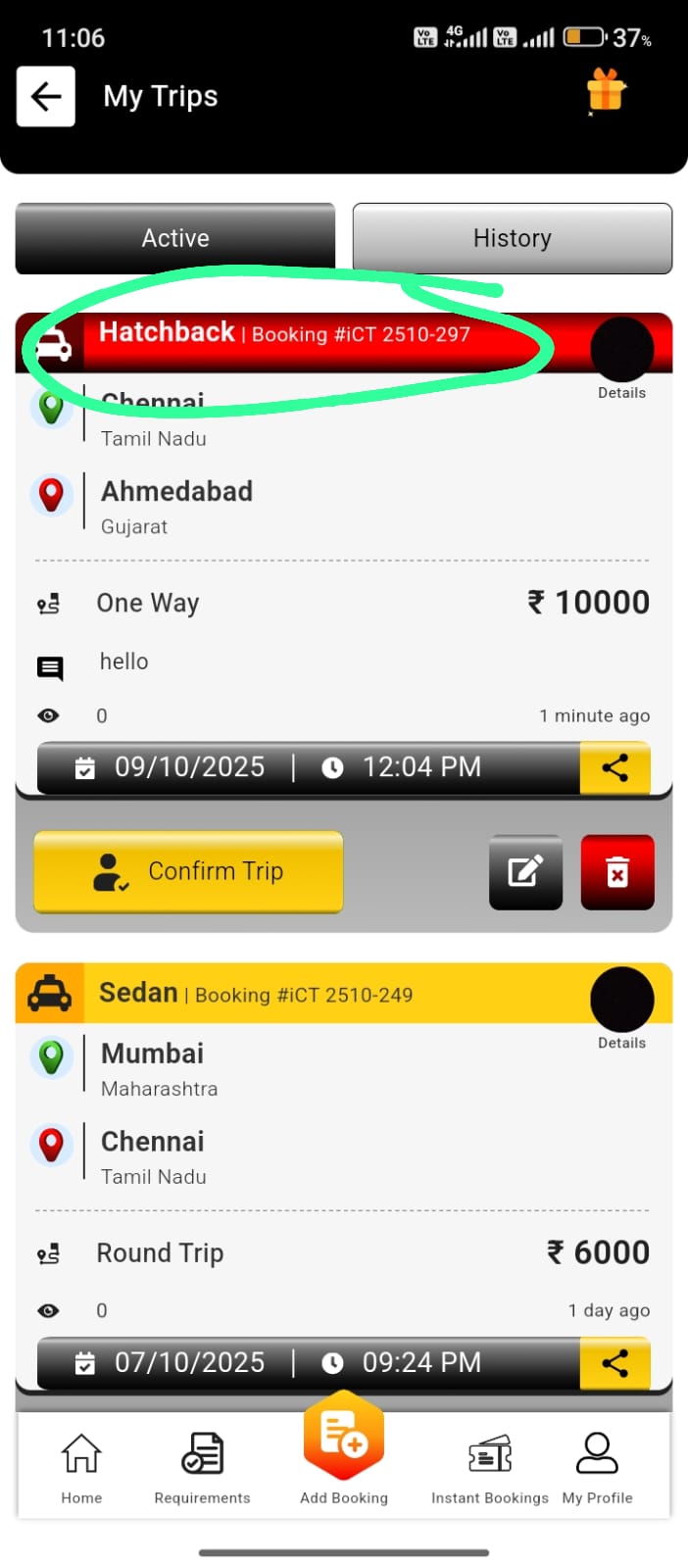Image resolution: width=688 pixels, height=1568 pixels.
Task: Go back from My Trips
Action: point(46,96)
